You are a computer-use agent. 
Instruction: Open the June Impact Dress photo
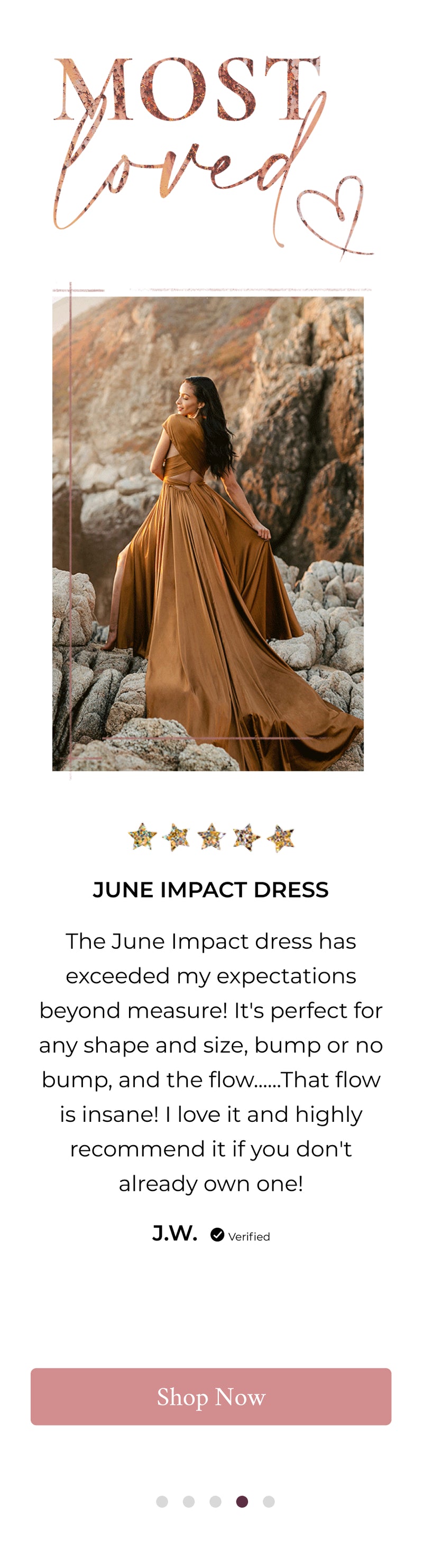[208, 532]
